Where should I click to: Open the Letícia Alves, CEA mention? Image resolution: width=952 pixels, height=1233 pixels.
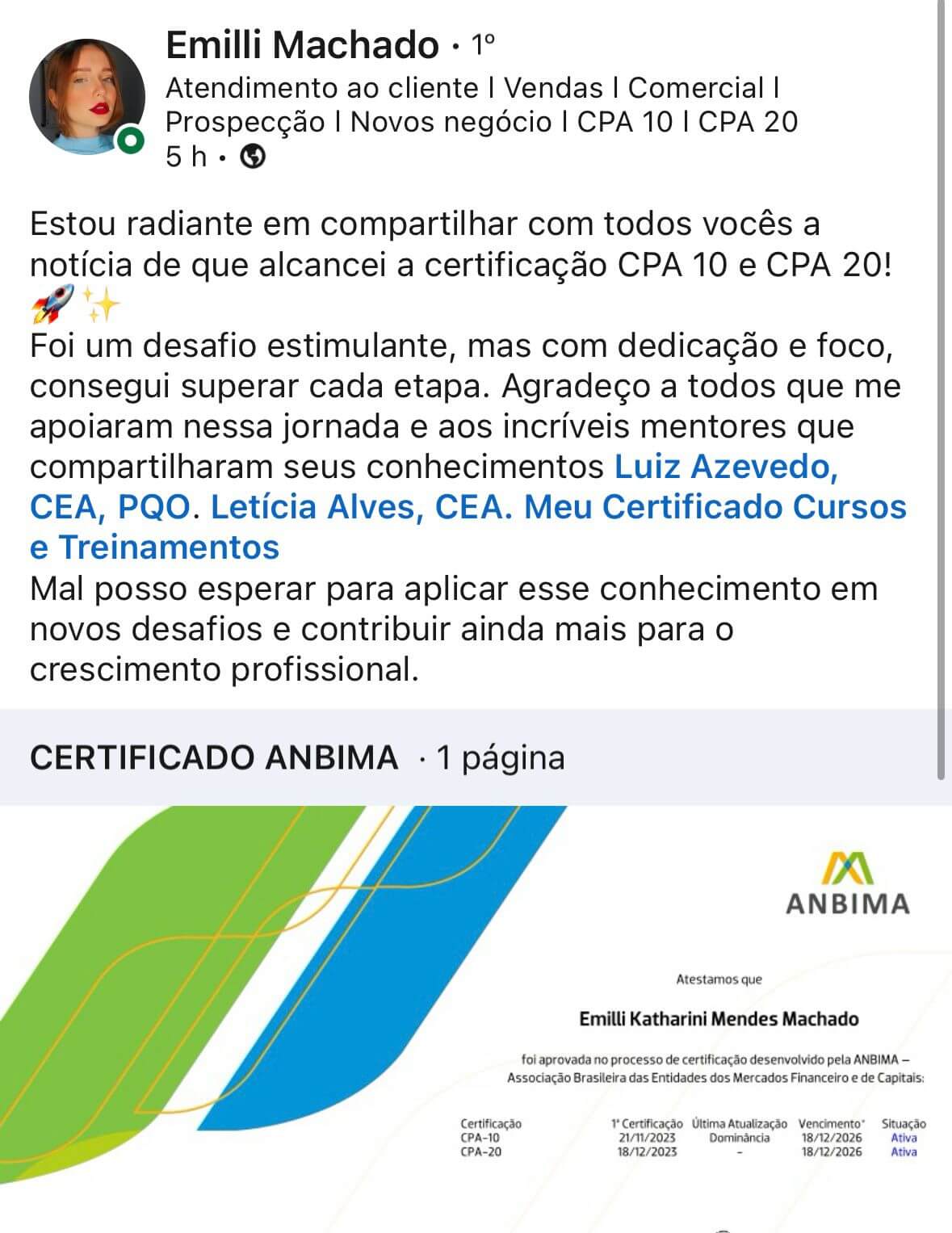355,508
